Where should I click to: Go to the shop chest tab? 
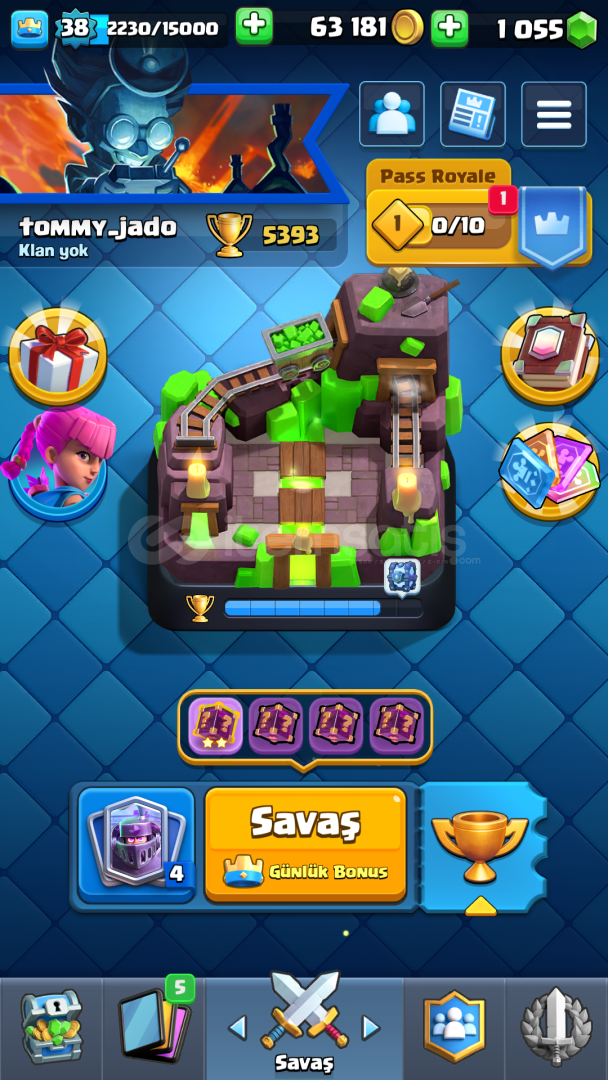[x=51, y=1026]
